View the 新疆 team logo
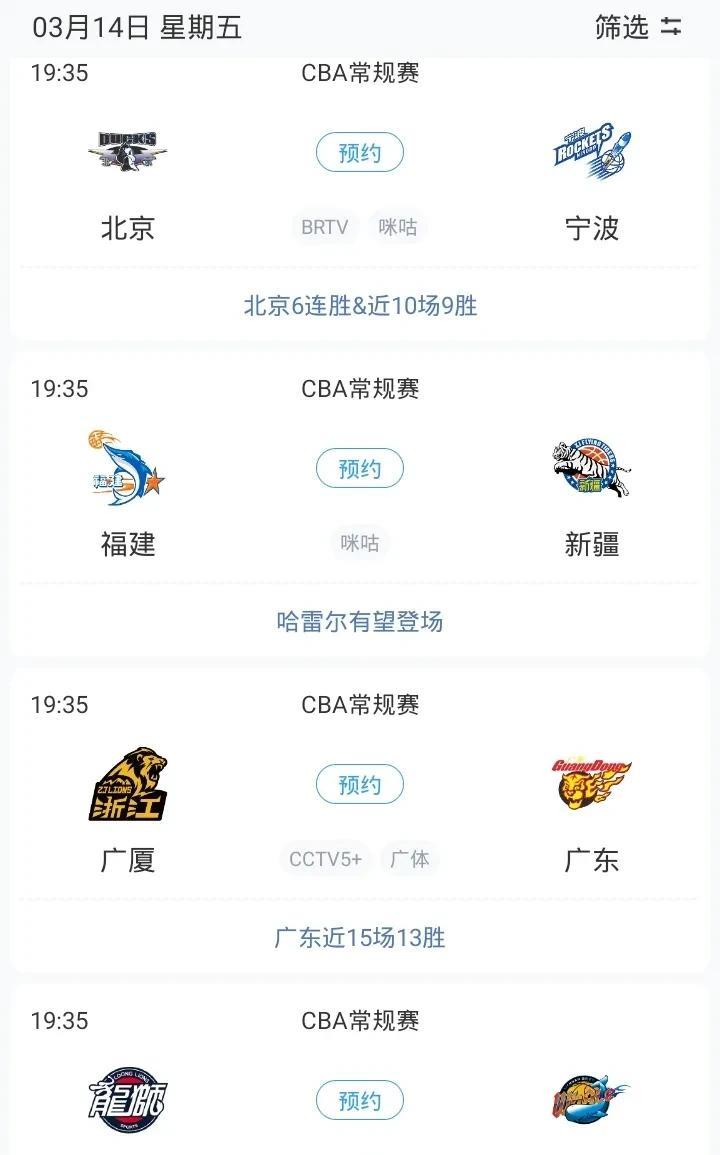Viewport: 720px width, 1155px height. coord(592,468)
